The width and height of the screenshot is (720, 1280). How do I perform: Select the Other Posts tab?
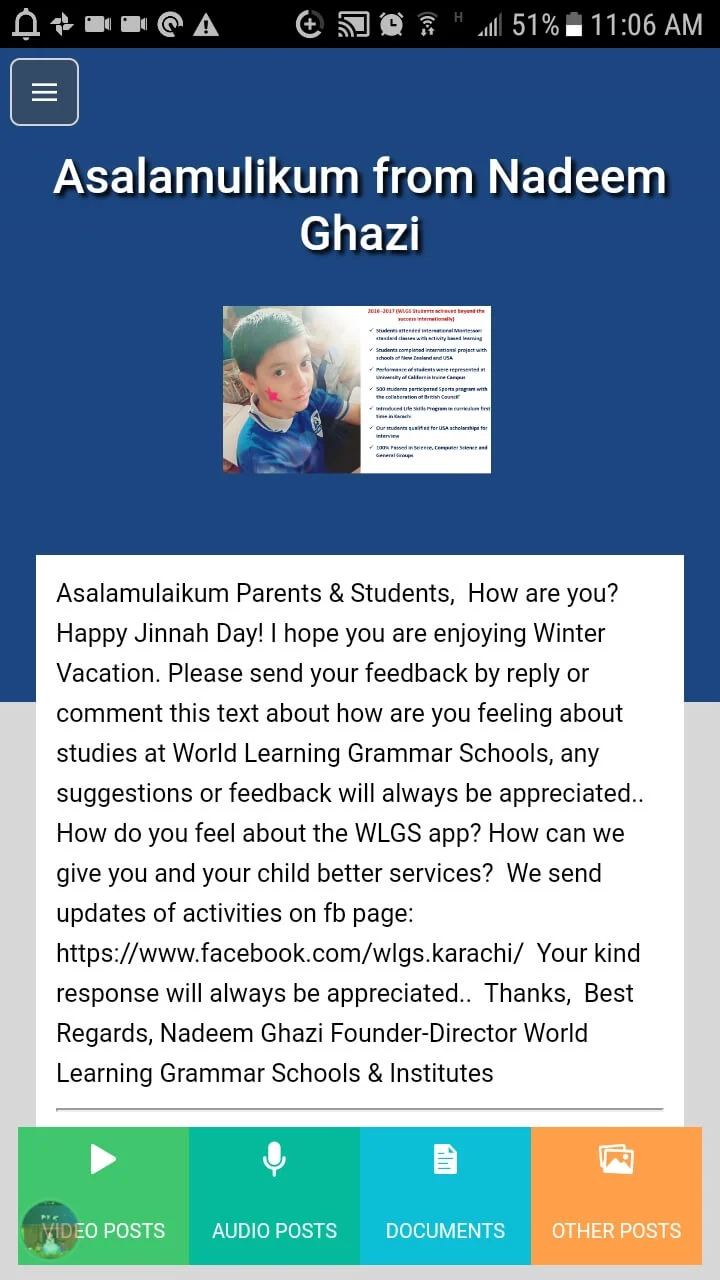pyautogui.click(x=616, y=1196)
